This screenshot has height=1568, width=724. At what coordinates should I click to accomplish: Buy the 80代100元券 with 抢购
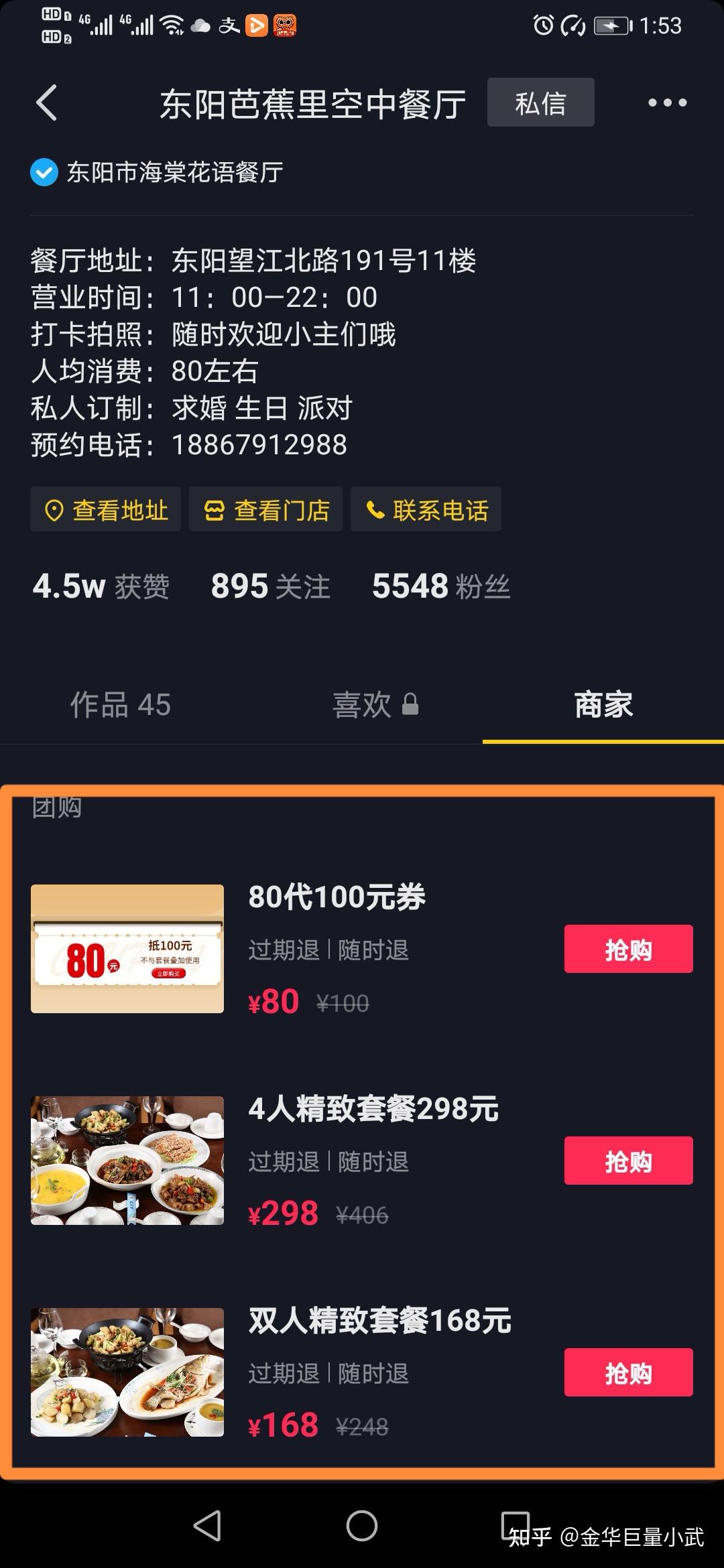(x=628, y=949)
